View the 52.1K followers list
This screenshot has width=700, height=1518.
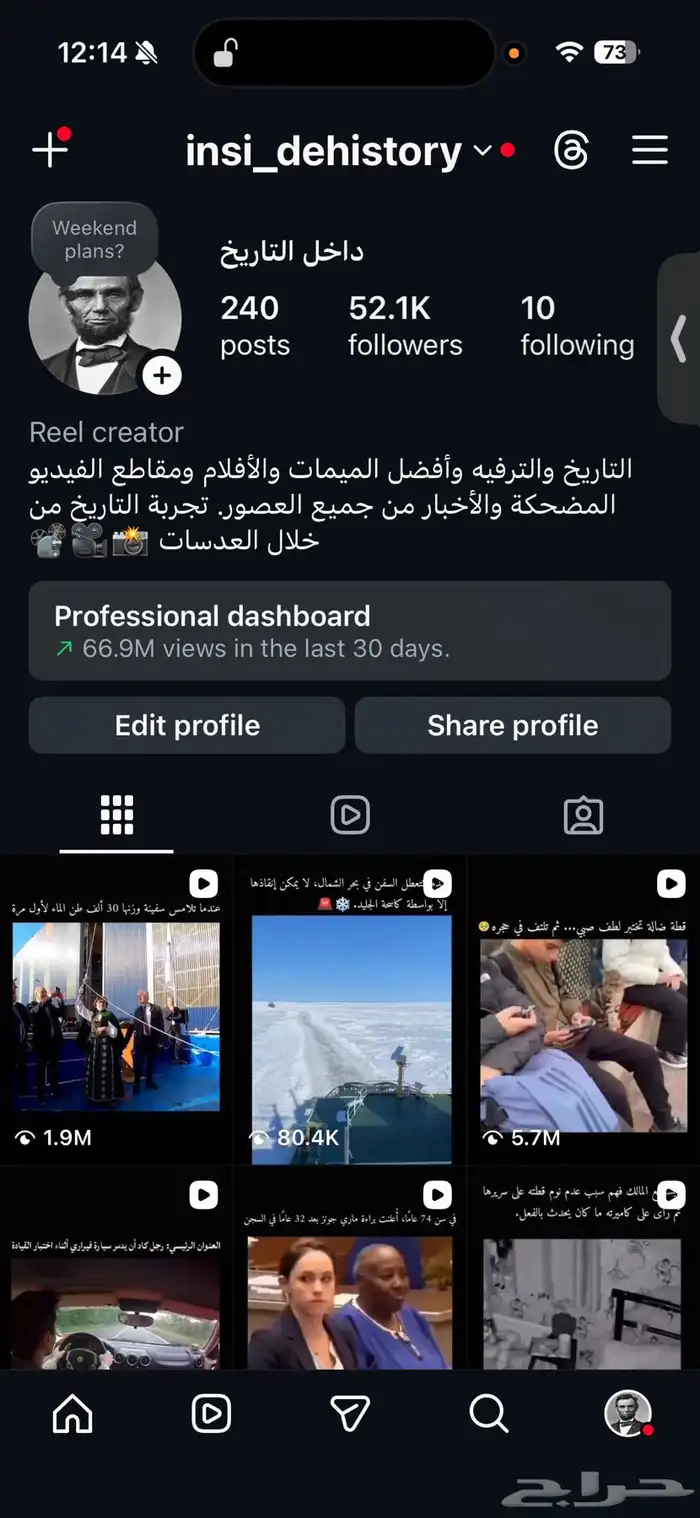click(405, 326)
